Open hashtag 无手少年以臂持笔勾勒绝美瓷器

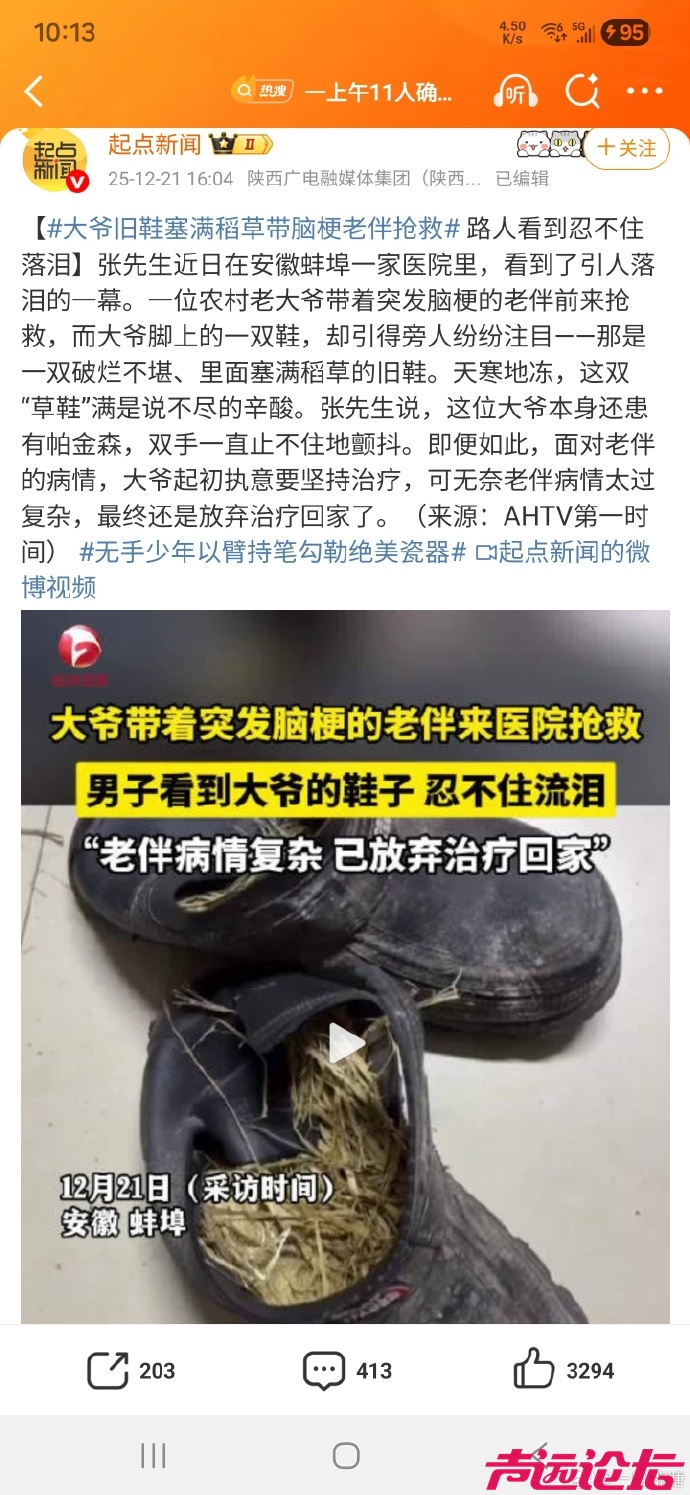(x=272, y=552)
